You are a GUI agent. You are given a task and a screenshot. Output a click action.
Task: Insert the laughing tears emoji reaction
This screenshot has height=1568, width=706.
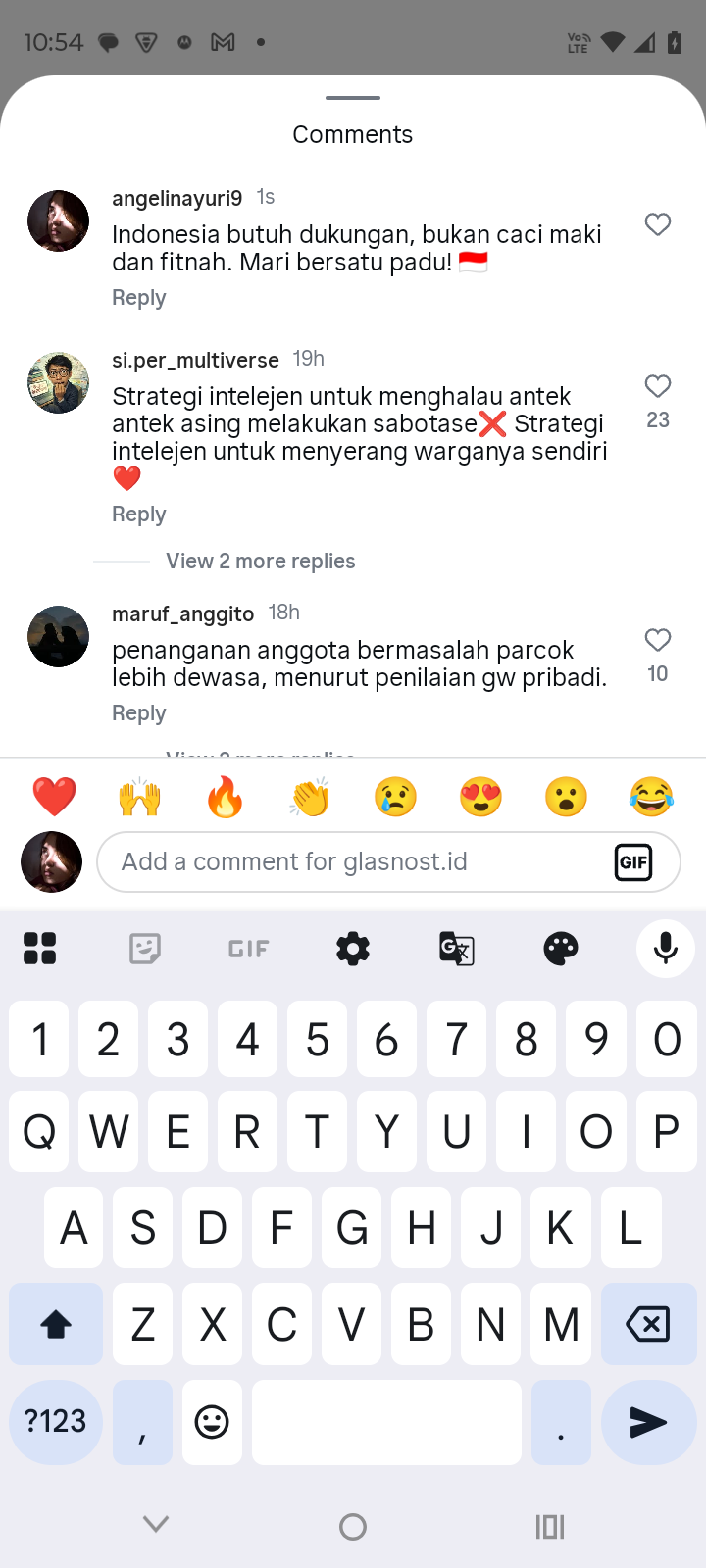[651, 797]
